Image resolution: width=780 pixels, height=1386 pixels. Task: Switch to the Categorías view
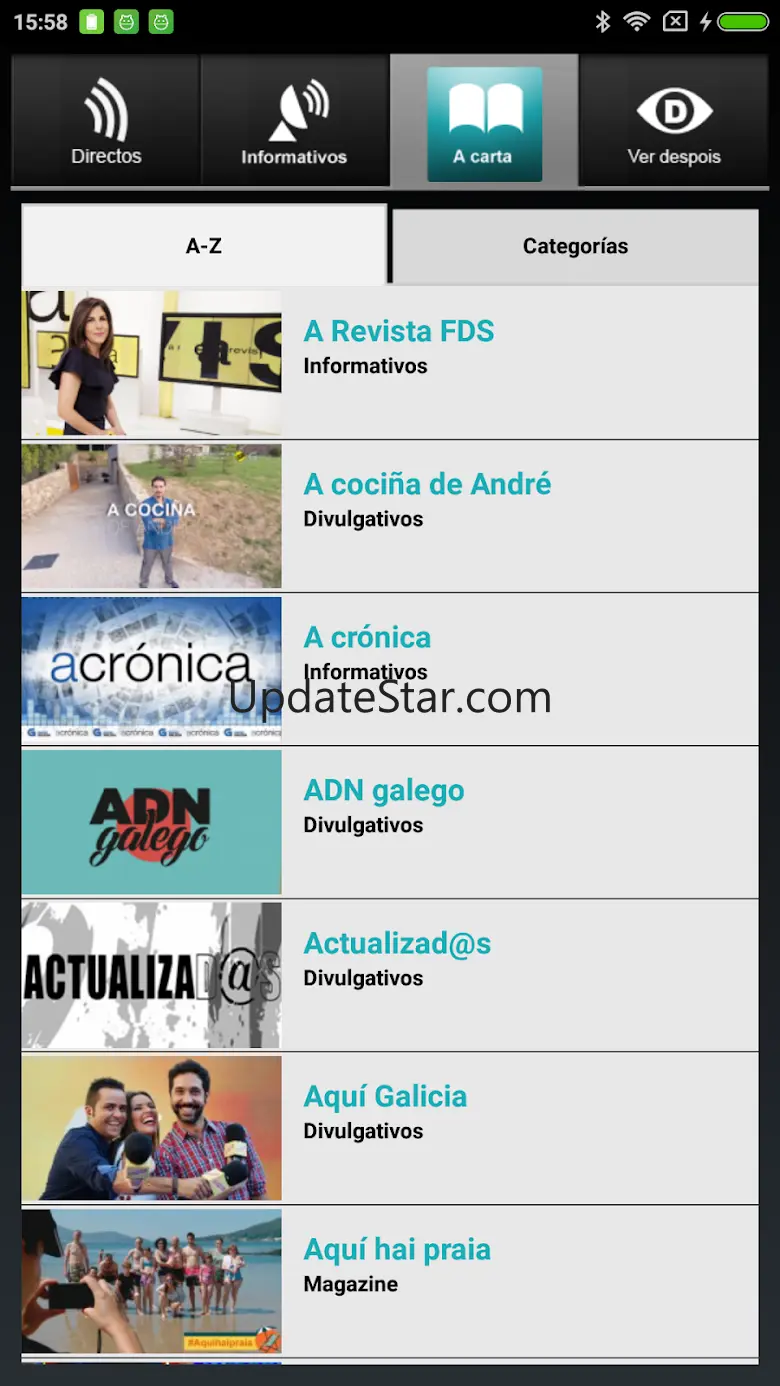pos(575,246)
